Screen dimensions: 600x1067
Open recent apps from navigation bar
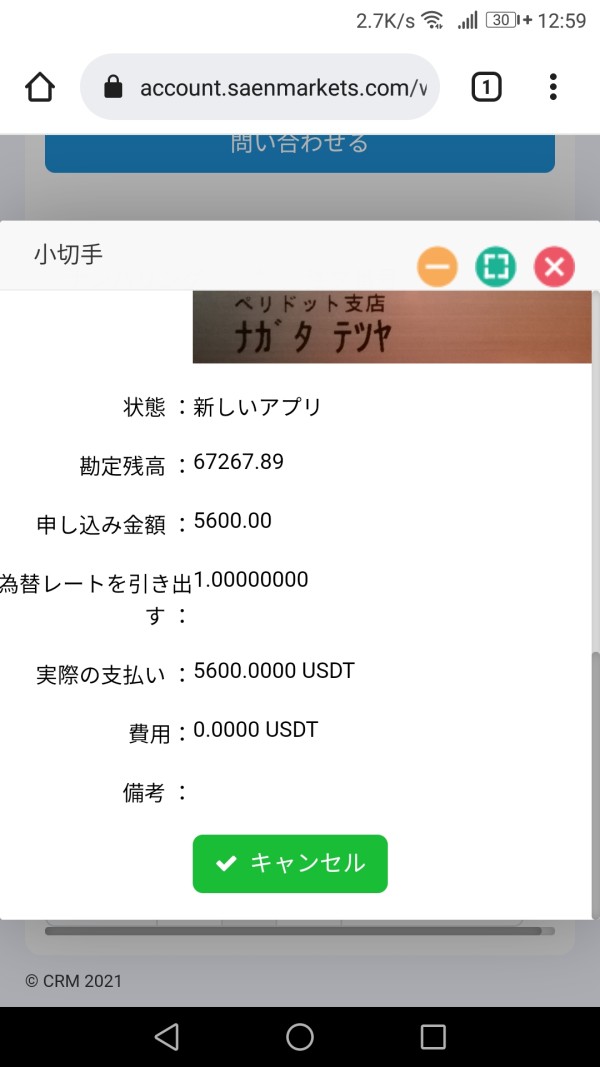433,1036
